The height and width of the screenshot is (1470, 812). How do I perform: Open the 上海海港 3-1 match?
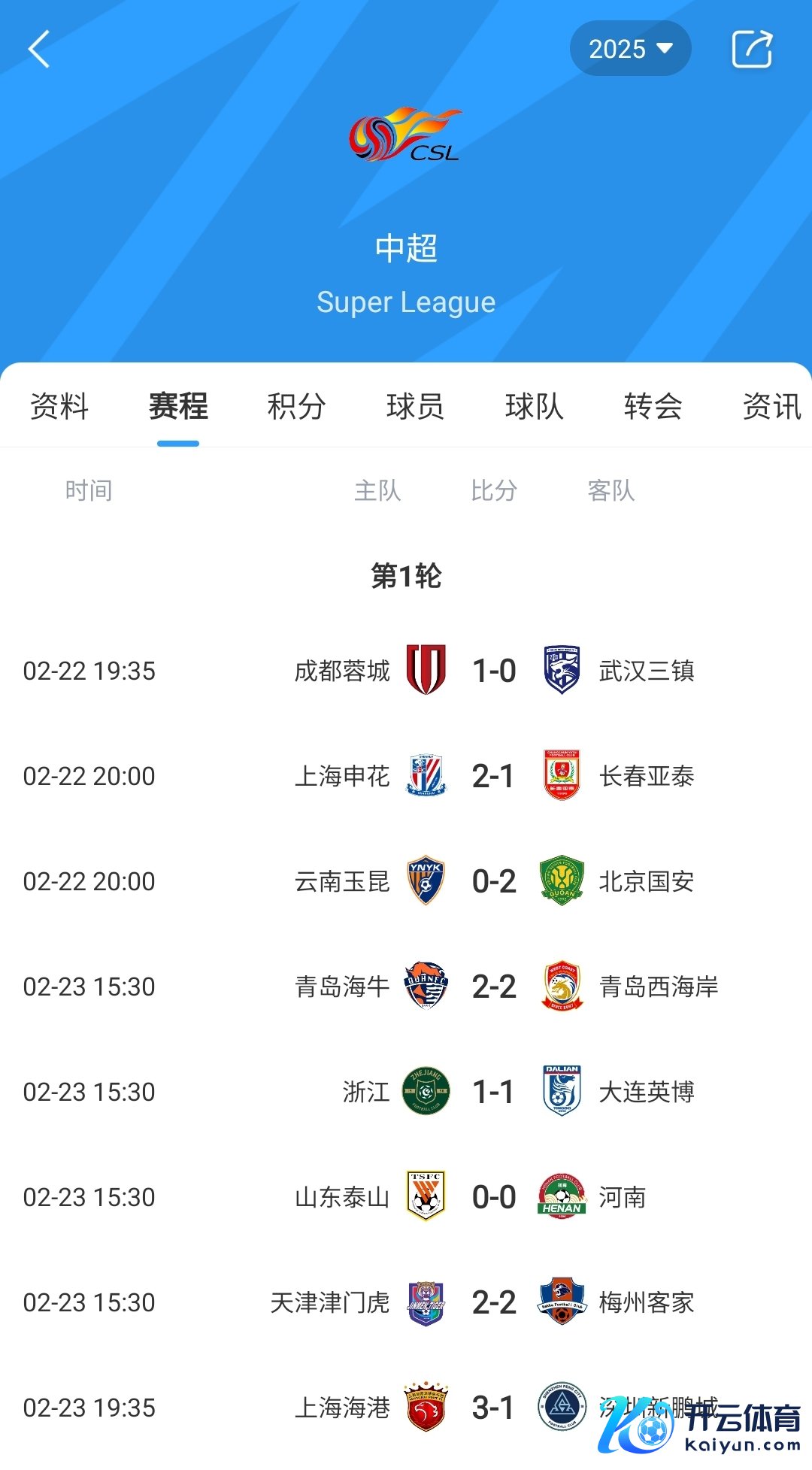point(493,1408)
